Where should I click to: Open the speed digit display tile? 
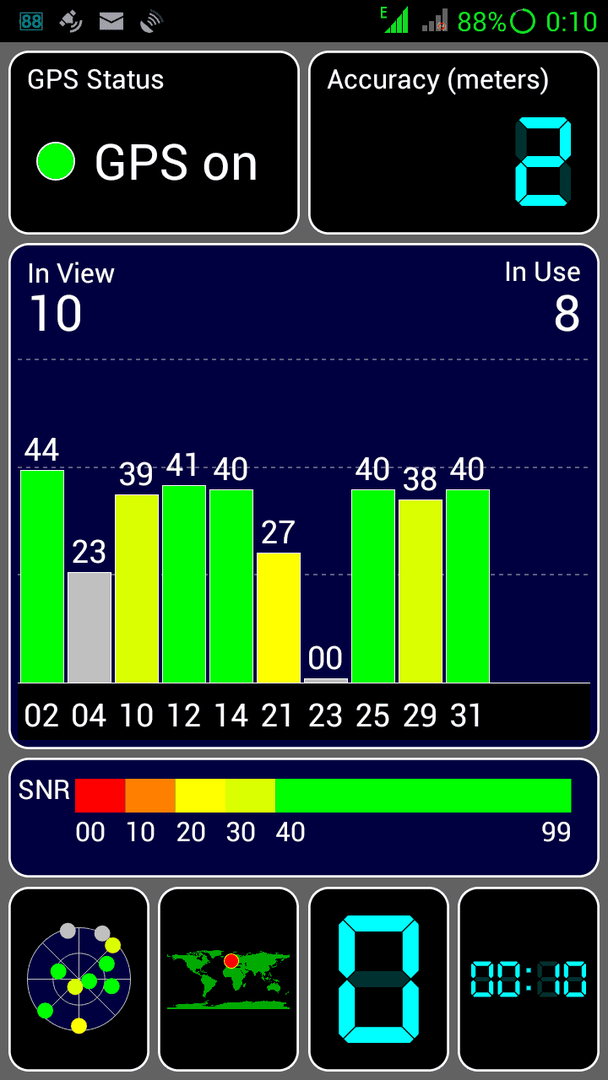tap(379, 978)
